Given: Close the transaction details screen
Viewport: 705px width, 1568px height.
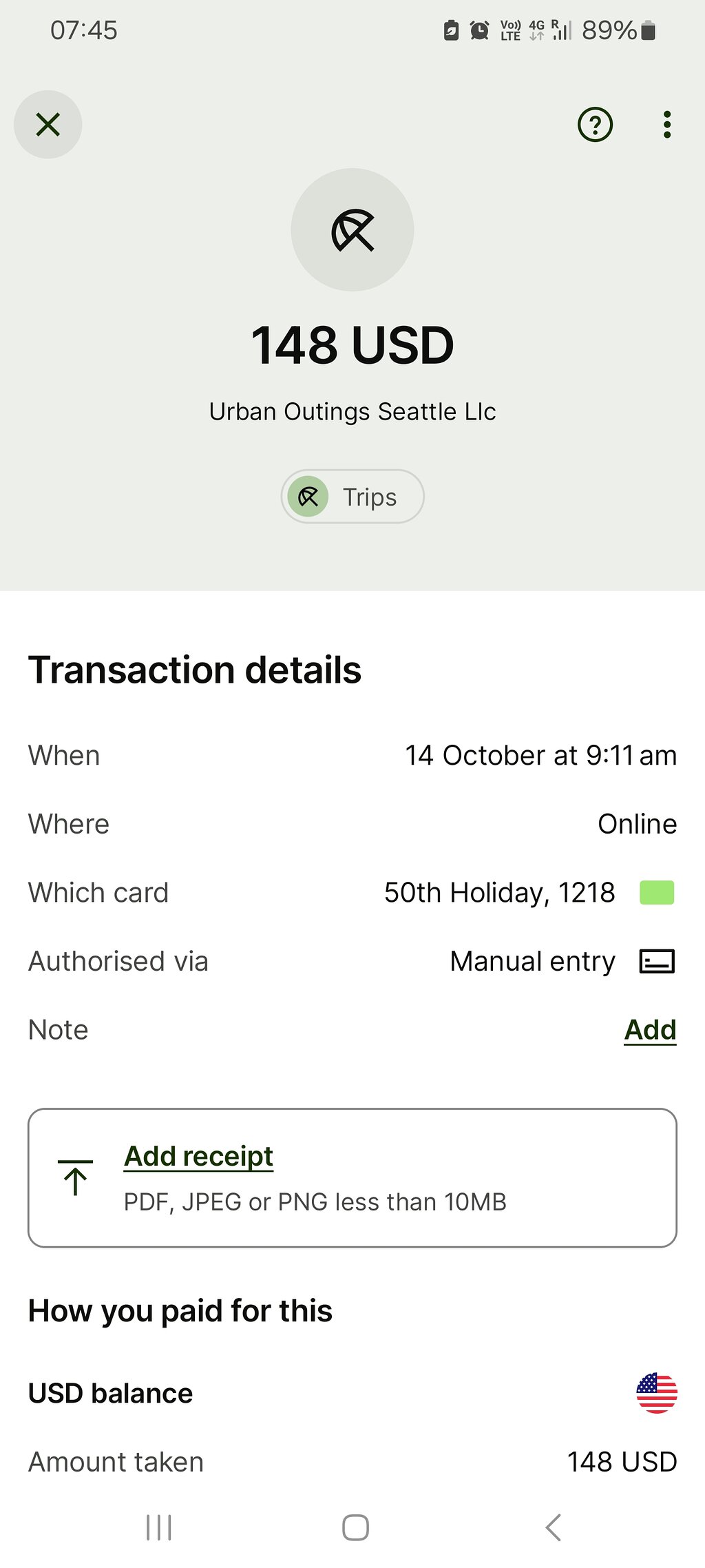Looking at the screenshot, I should click(x=48, y=125).
